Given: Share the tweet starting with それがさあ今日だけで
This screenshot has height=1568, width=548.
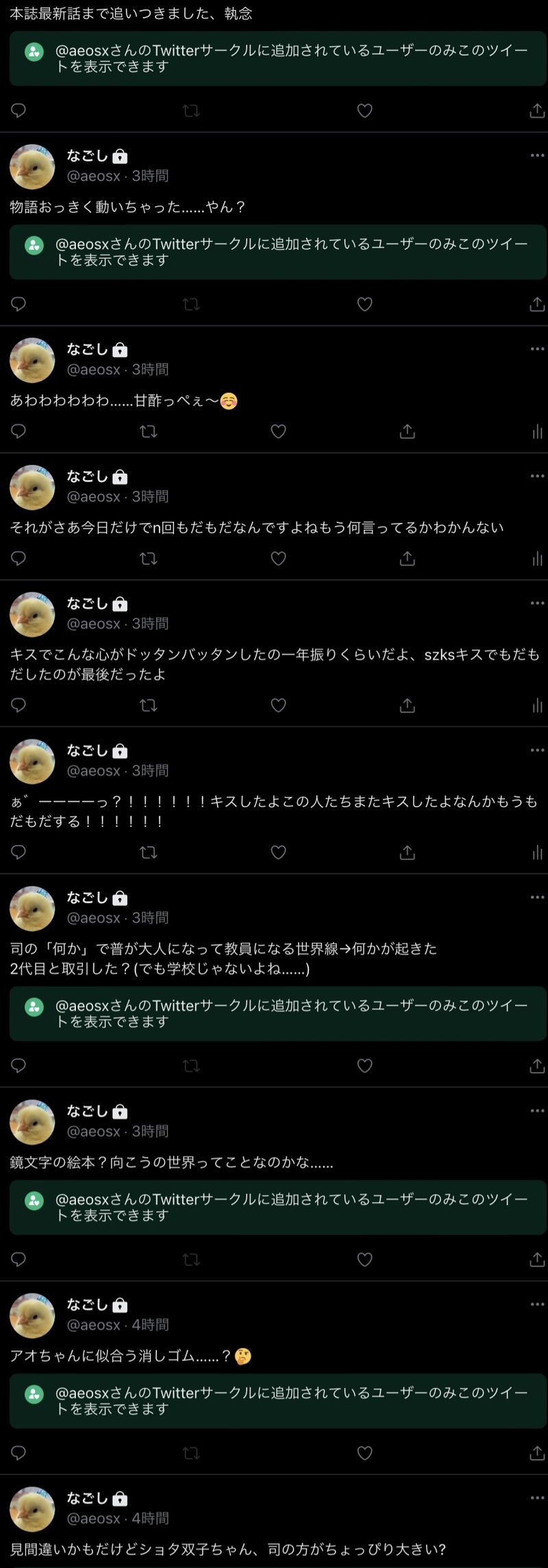Looking at the screenshot, I should [408, 559].
